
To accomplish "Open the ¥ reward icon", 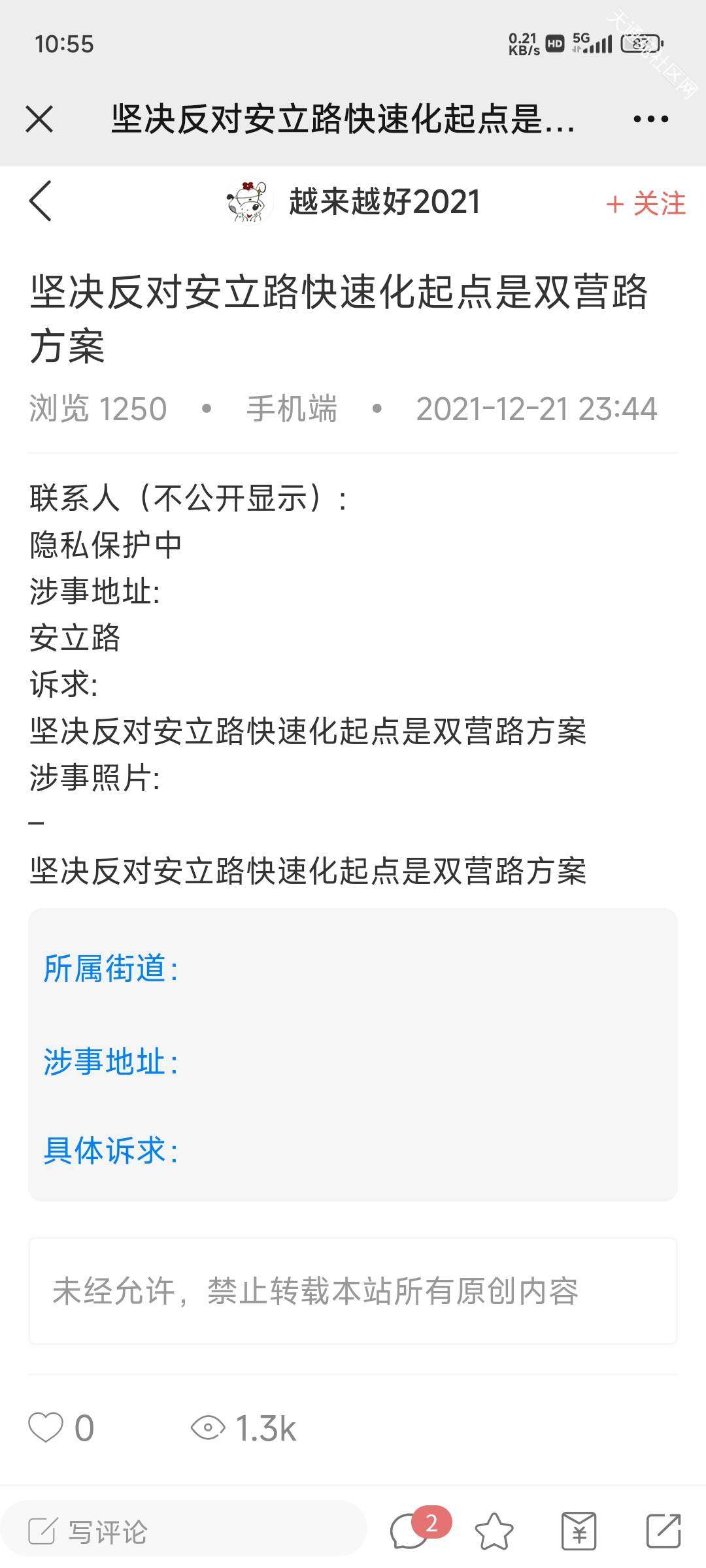I will pyautogui.click(x=579, y=1531).
